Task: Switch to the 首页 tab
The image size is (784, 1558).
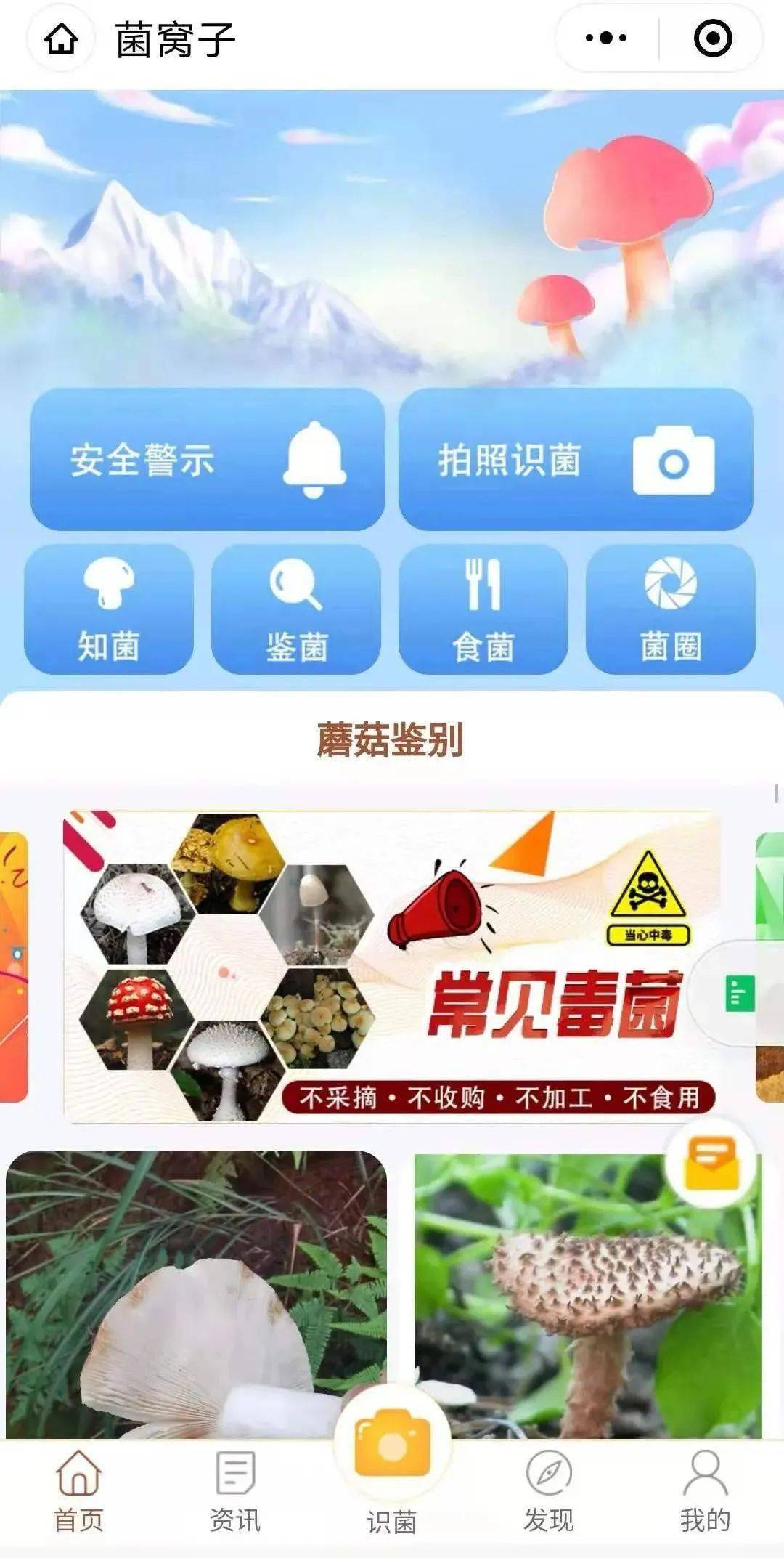Action: point(78,1490)
